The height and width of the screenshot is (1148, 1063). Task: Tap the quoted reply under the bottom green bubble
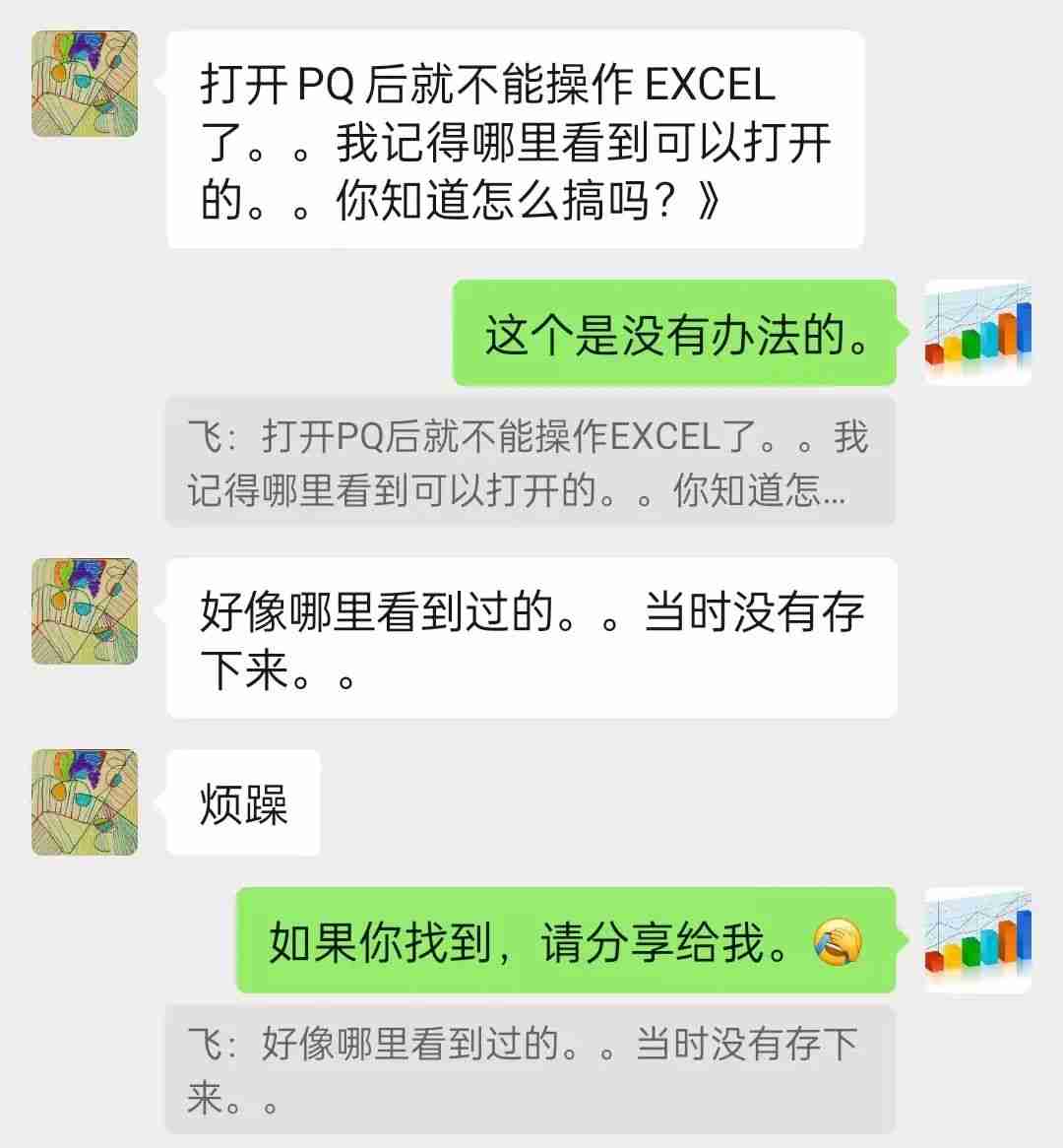pos(527,1068)
